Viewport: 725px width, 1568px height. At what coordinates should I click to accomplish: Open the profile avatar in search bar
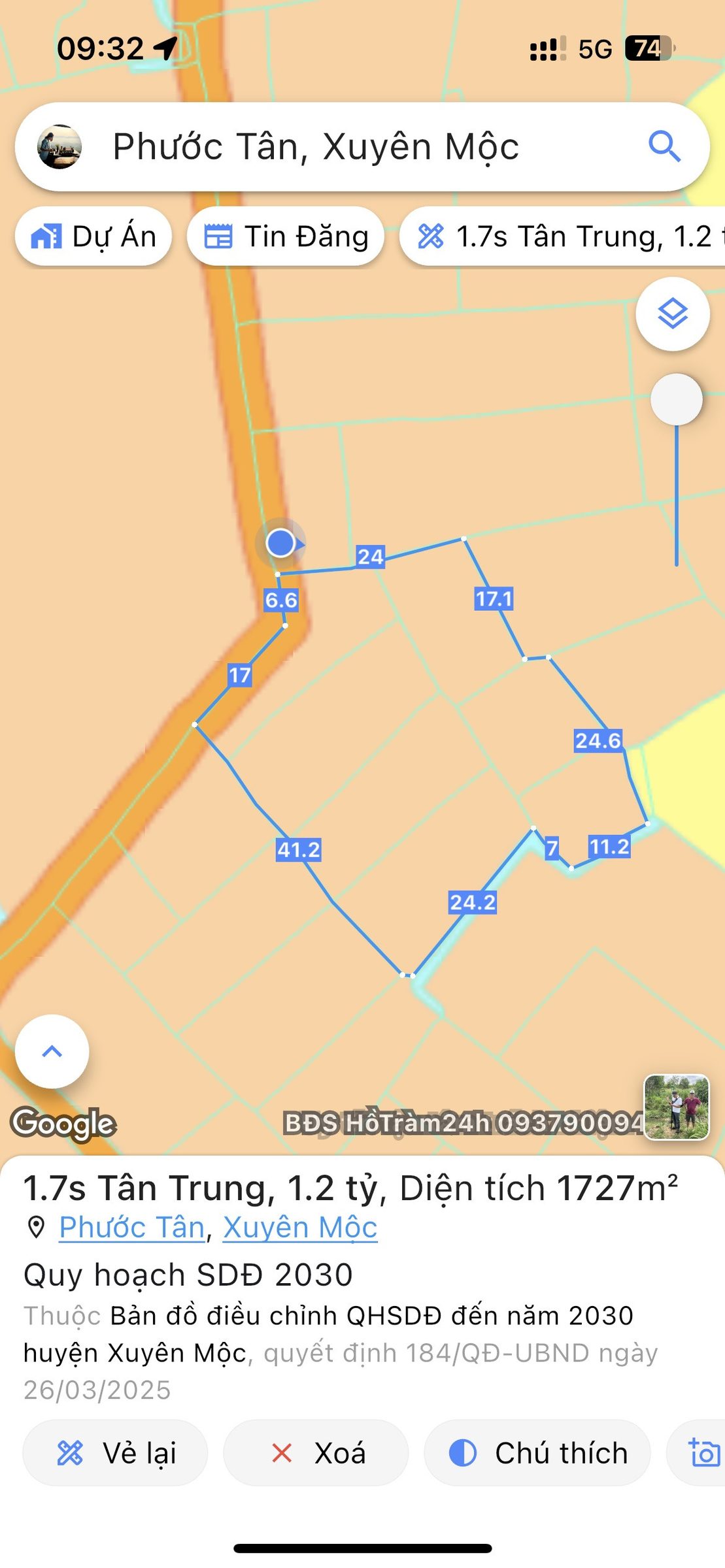pyautogui.click(x=59, y=146)
